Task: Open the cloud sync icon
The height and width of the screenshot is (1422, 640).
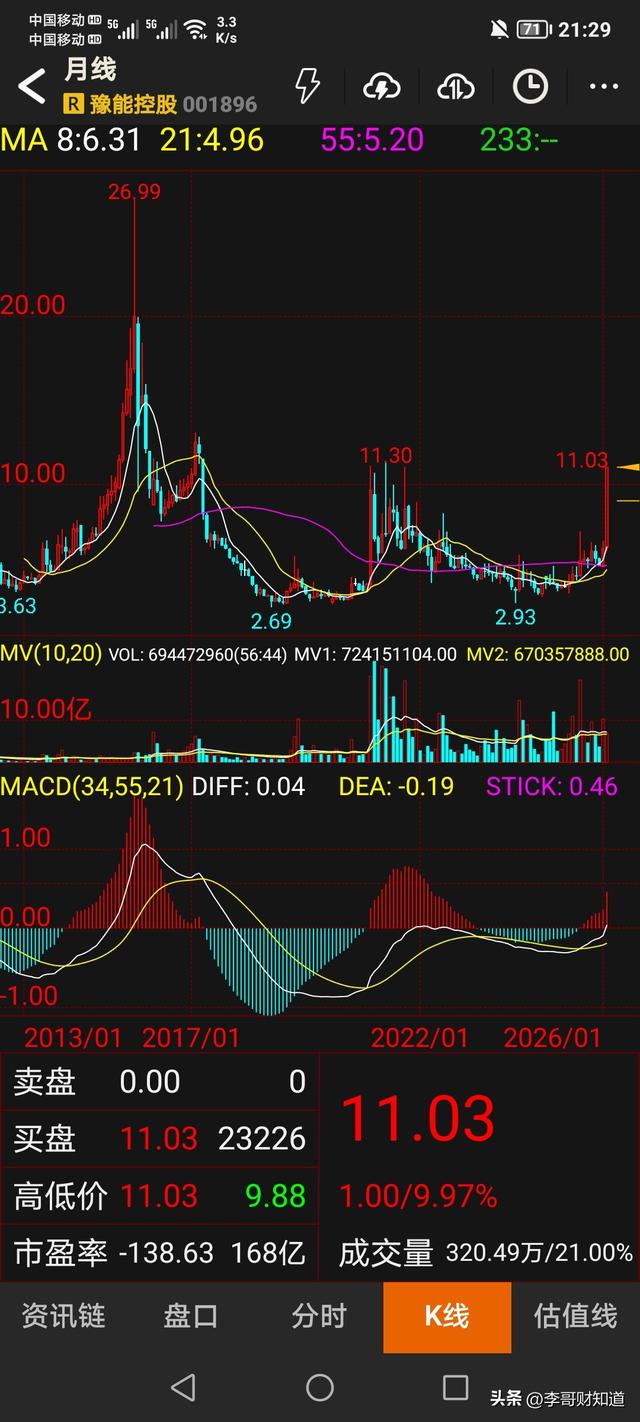Action: (456, 87)
